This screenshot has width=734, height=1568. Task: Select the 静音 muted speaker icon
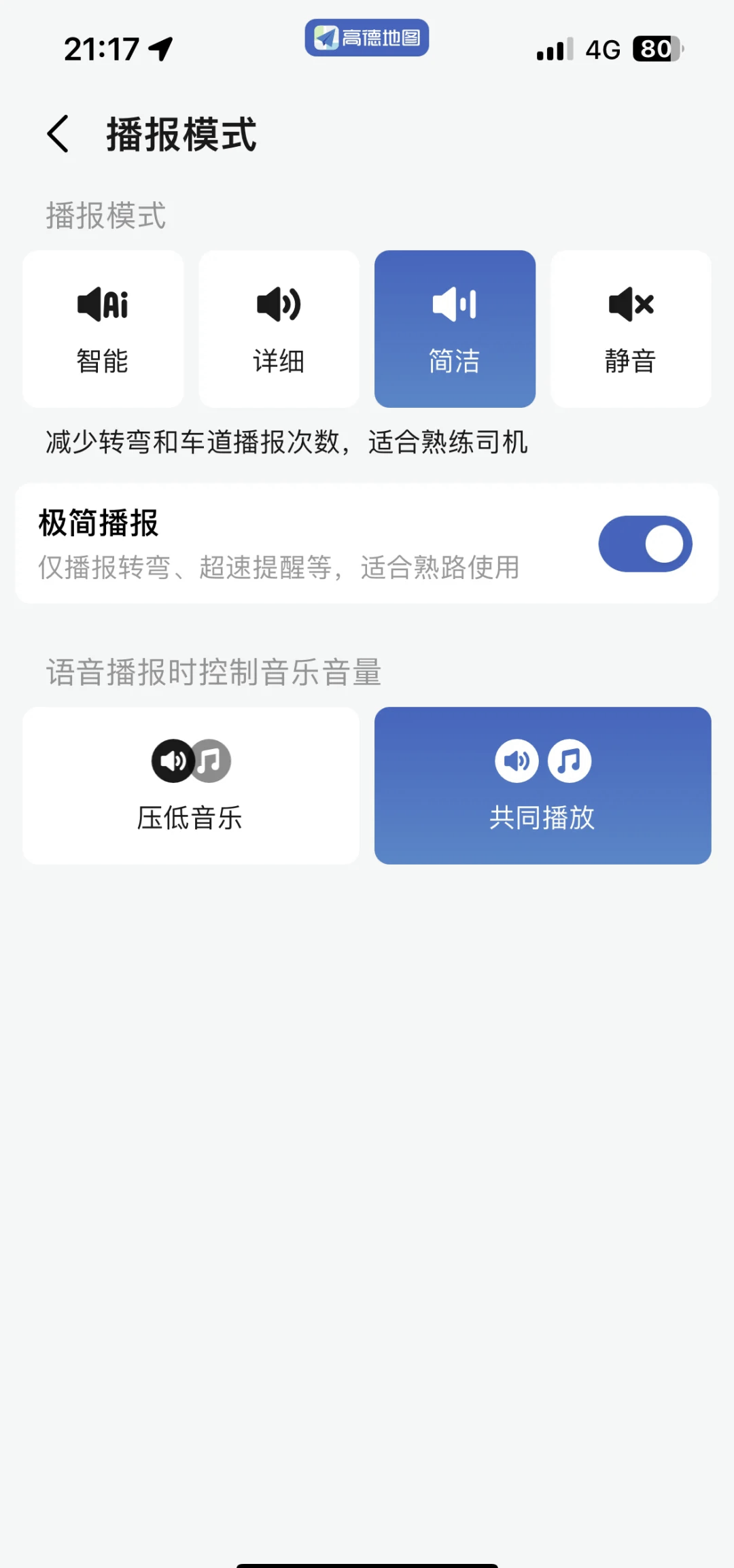tap(630, 304)
